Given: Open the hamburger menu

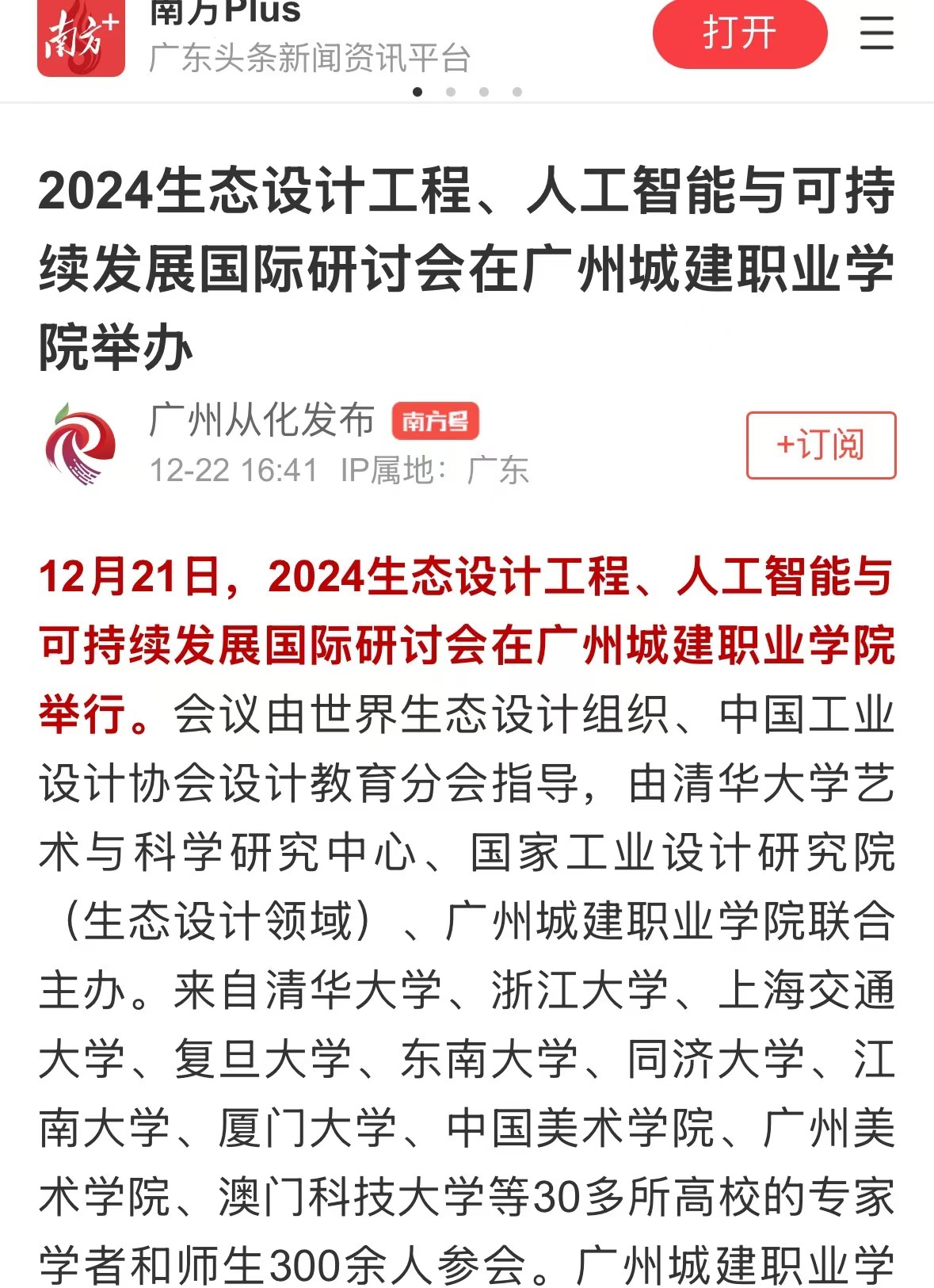Looking at the screenshot, I should coord(876,34).
